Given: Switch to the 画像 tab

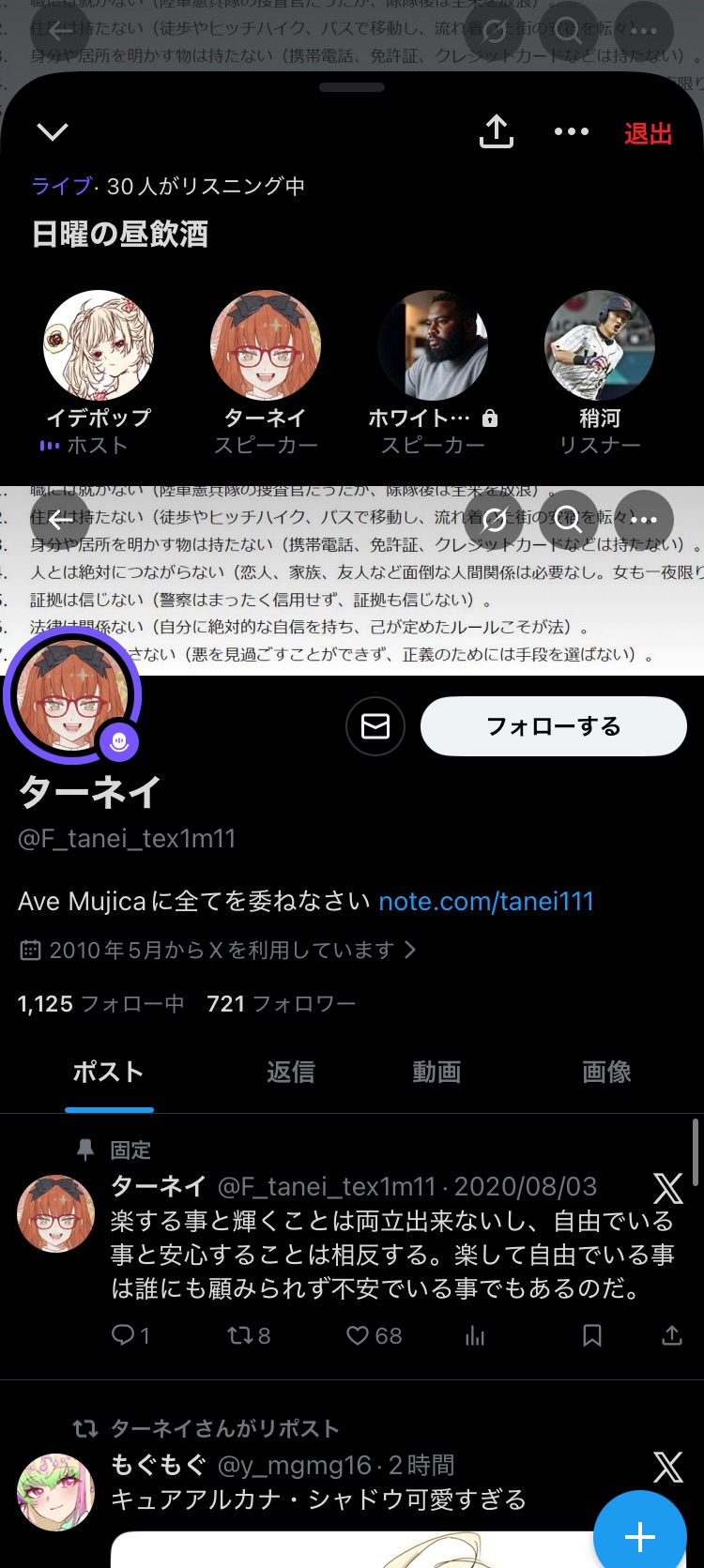Looking at the screenshot, I should point(605,1072).
